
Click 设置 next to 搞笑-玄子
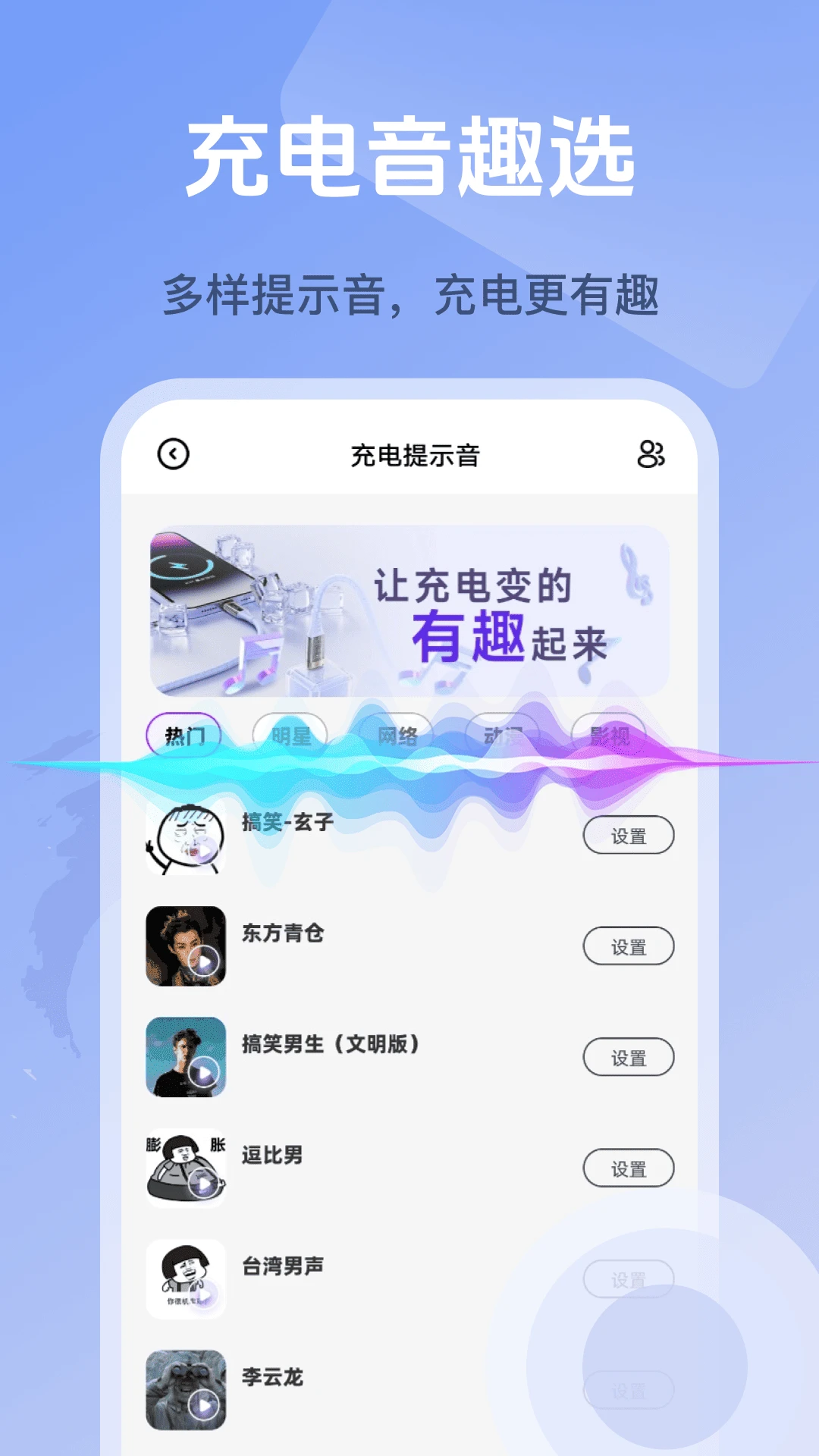(628, 834)
